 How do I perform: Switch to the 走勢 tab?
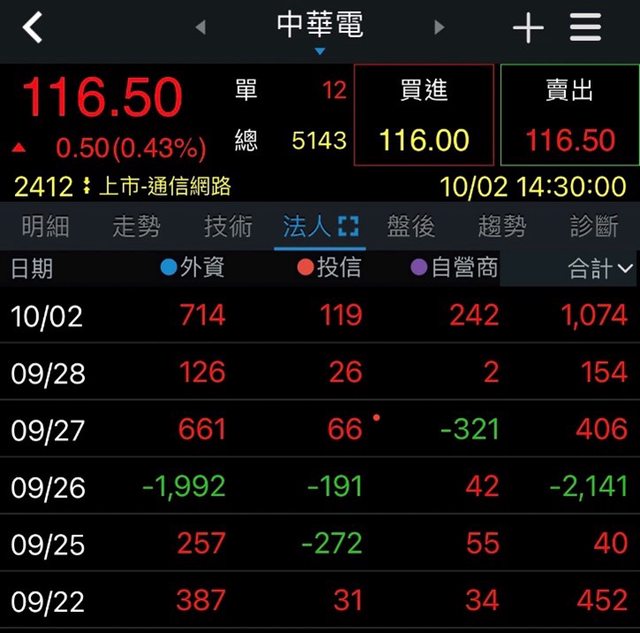point(136,227)
